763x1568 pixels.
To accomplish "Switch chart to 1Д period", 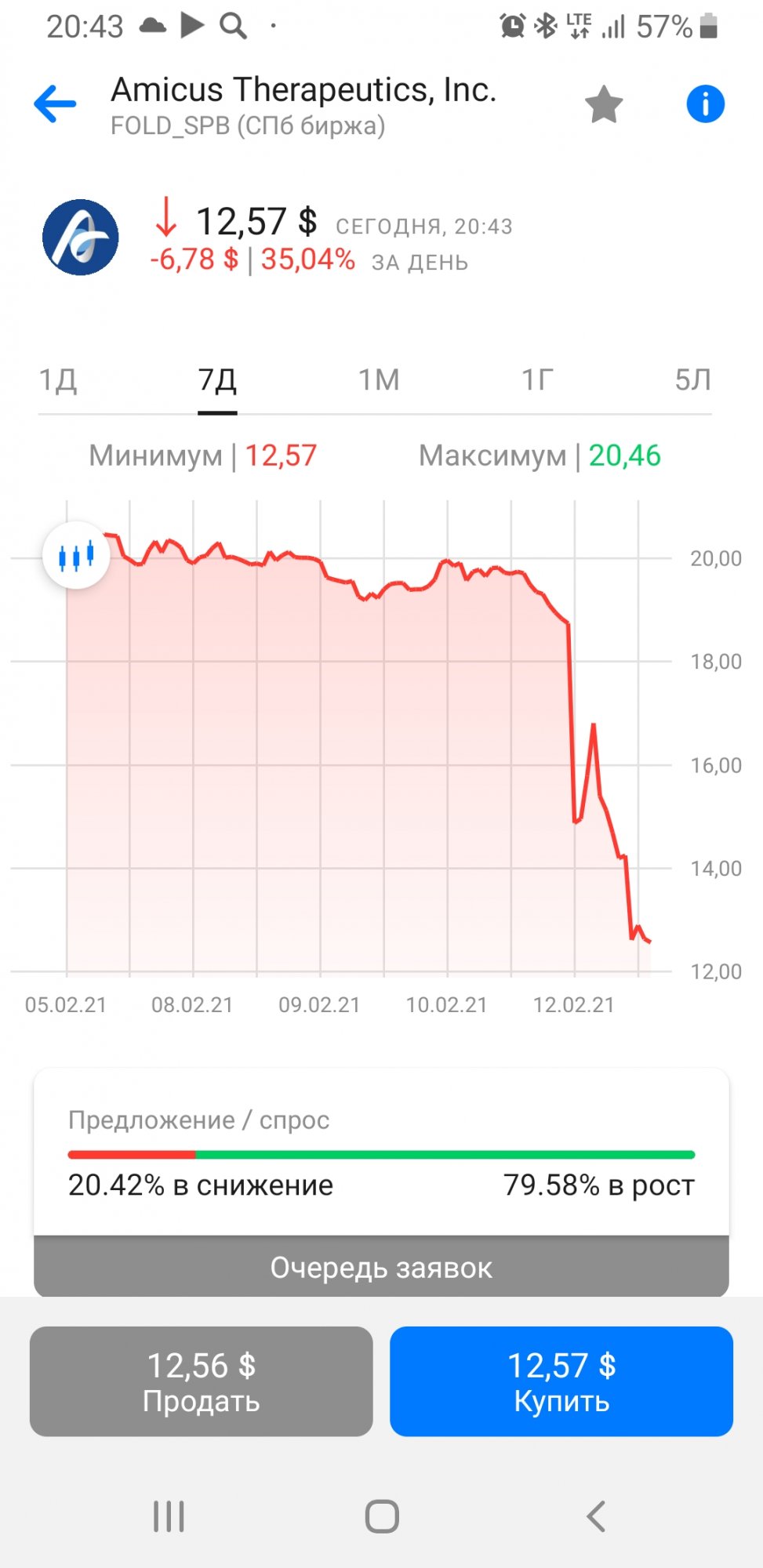I will coord(58,380).
